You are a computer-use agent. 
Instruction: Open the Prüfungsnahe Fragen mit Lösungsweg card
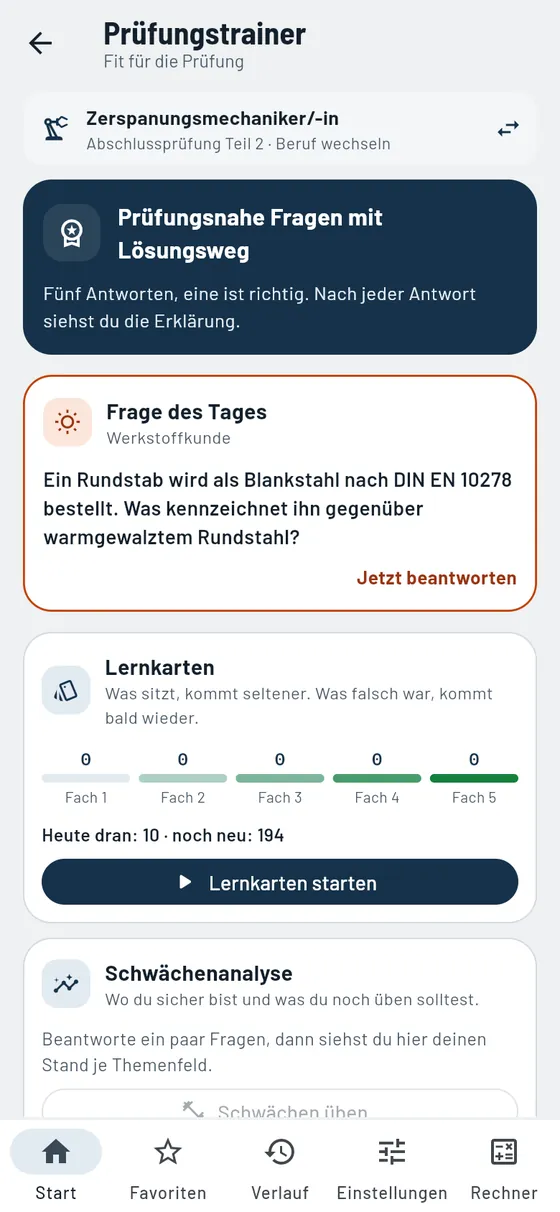click(x=280, y=267)
